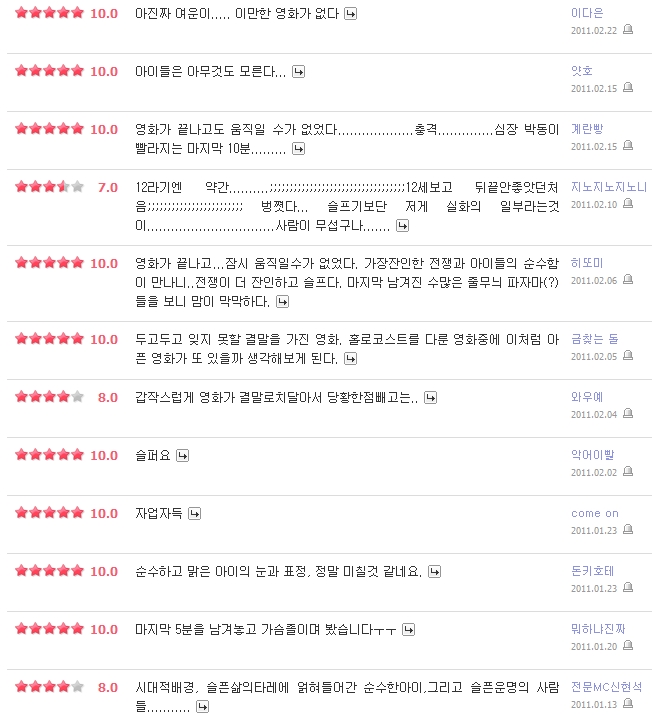Viewport: 652px width, 715px height.
Task: Open reviewer 와우예's profile
Action: [x=587, y=397]
